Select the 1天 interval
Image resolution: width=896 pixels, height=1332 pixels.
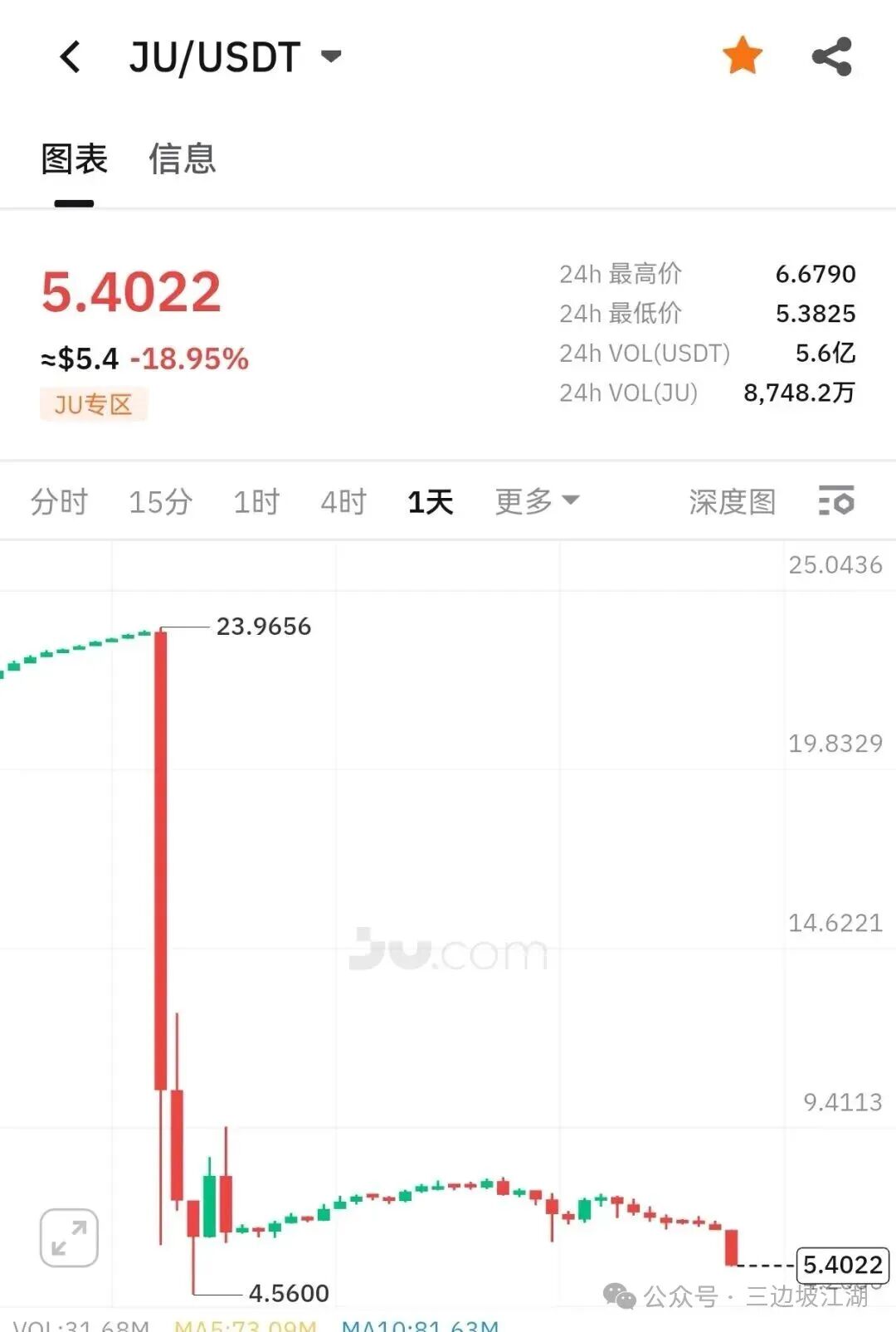430,501
